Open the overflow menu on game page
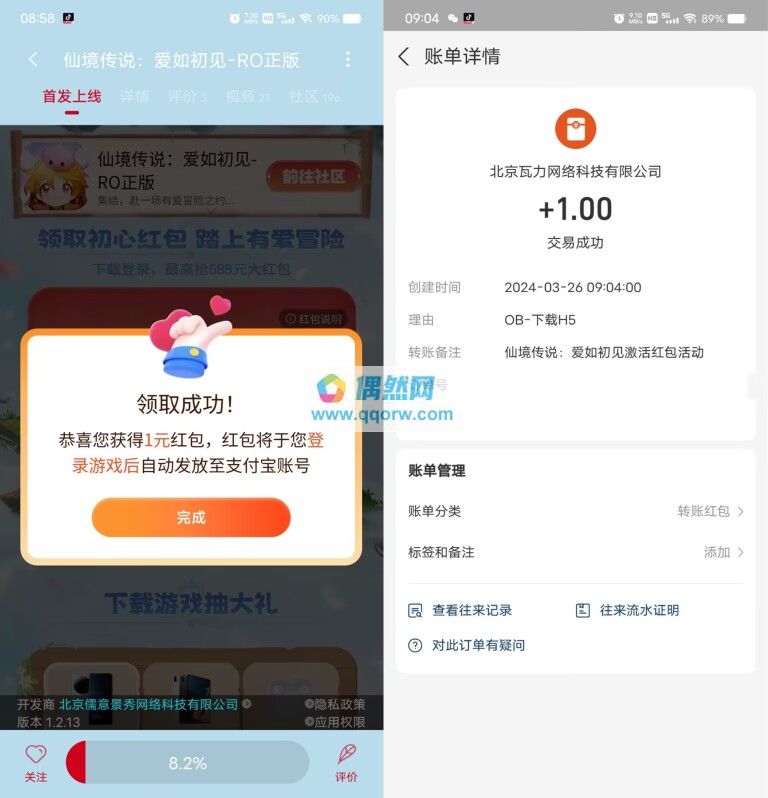 pos(347,60)
